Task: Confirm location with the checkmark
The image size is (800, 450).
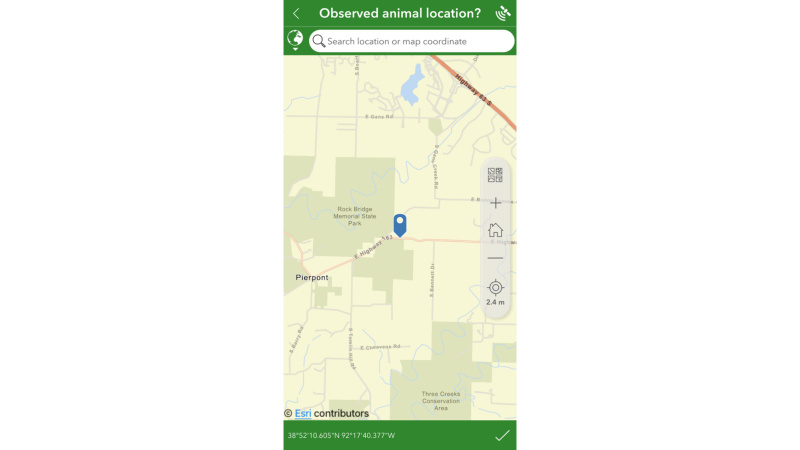Action: (502, 435)
